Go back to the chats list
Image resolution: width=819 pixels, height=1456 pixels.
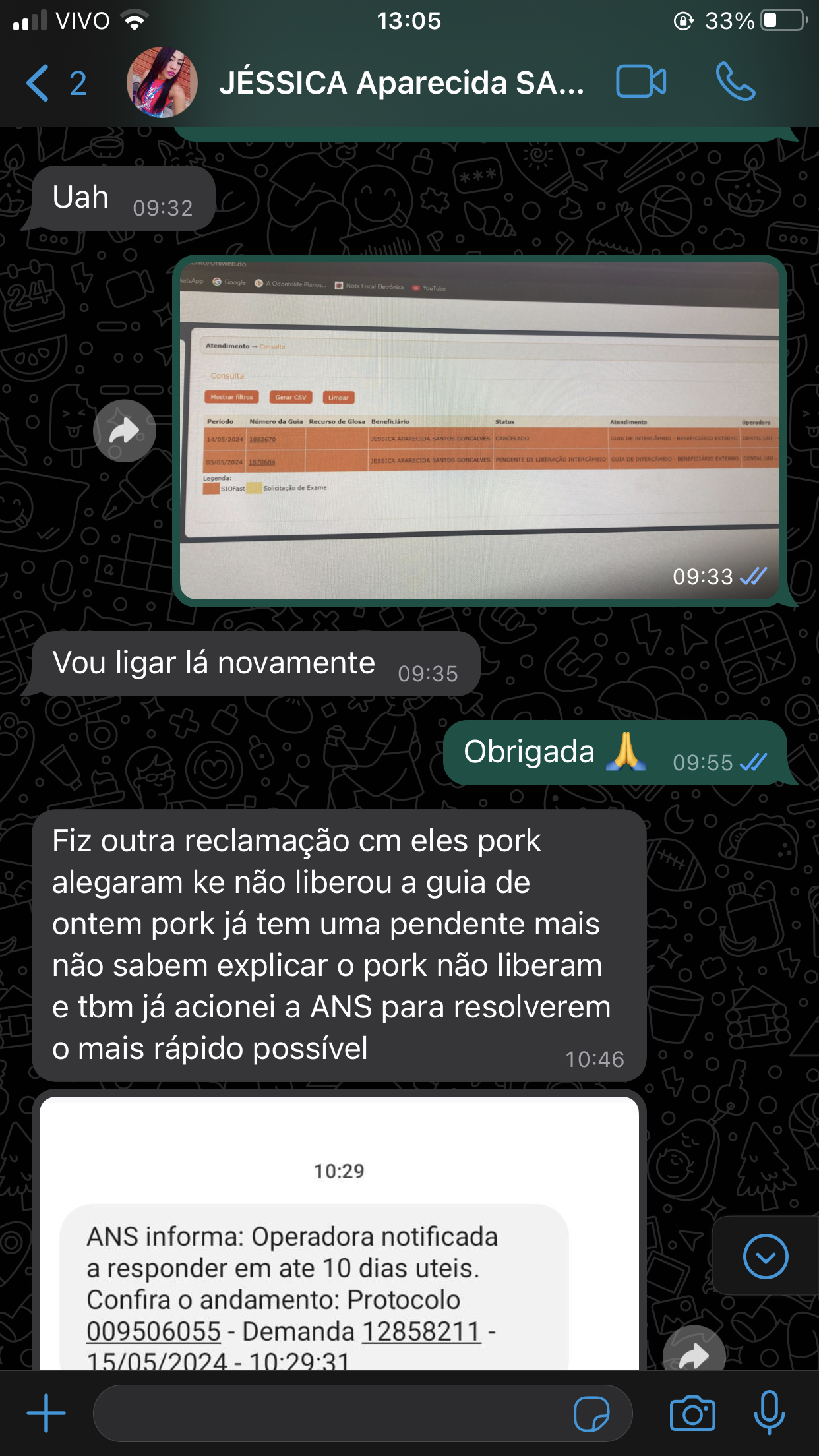tap(40, 83)
